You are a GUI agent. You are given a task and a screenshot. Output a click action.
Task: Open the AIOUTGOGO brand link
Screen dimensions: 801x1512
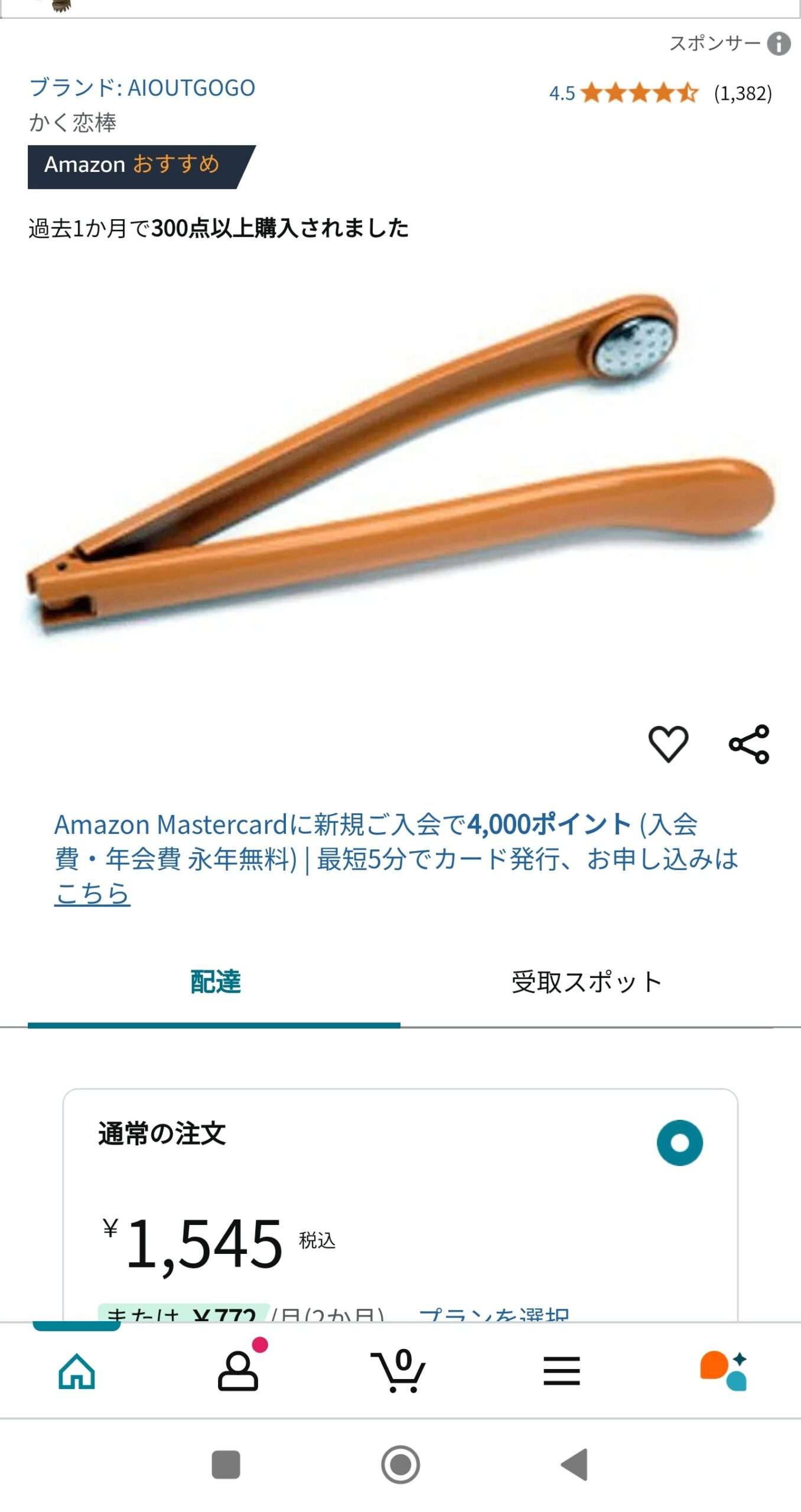[142, 88]
